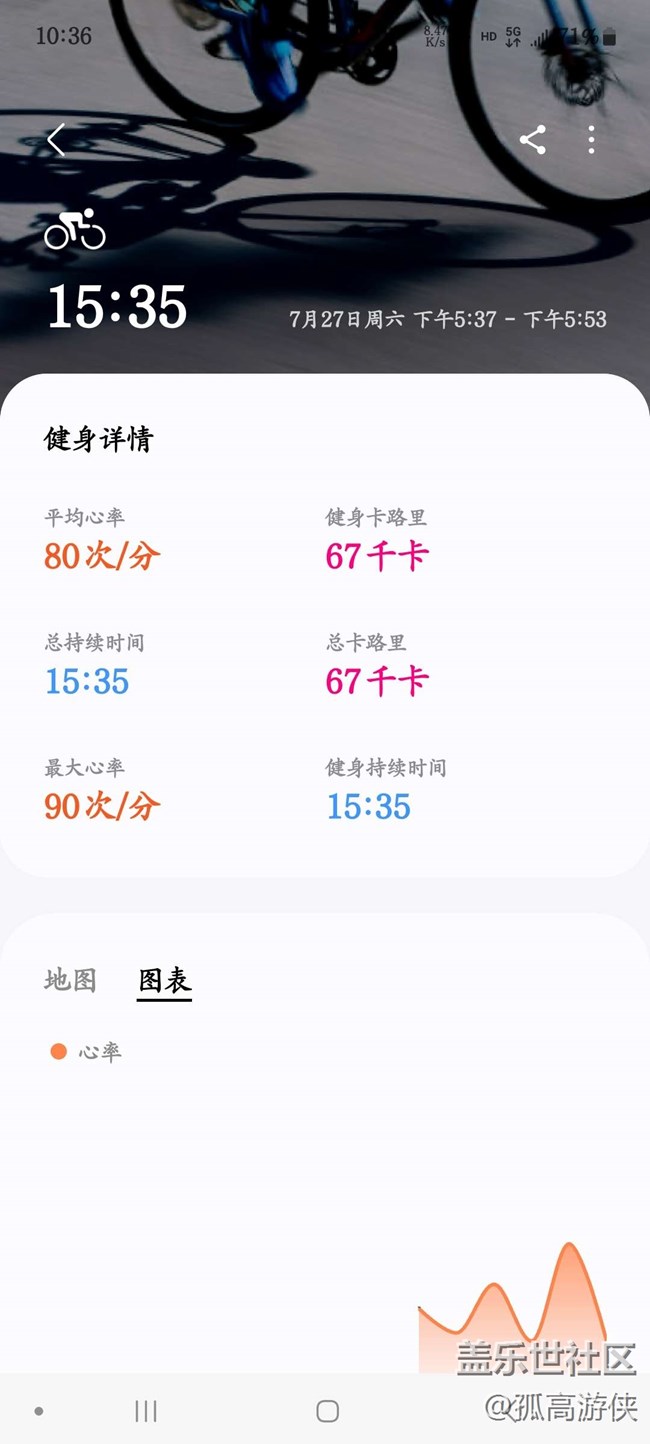Open the three-dot overflow menu
Viewport: 650px width, 1444px height.
[x=592, y=140]
